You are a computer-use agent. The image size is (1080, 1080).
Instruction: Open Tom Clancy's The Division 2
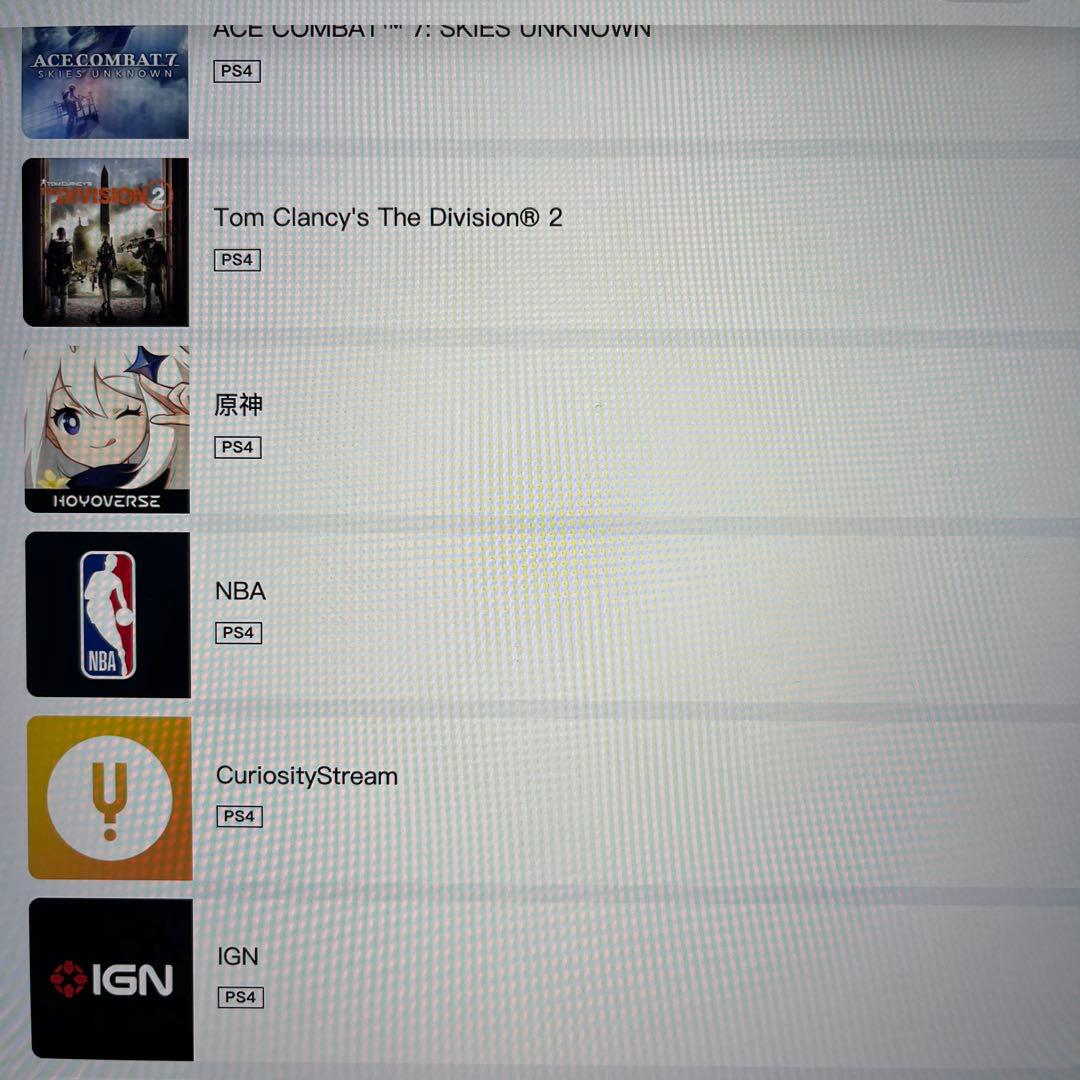point(388,218)
